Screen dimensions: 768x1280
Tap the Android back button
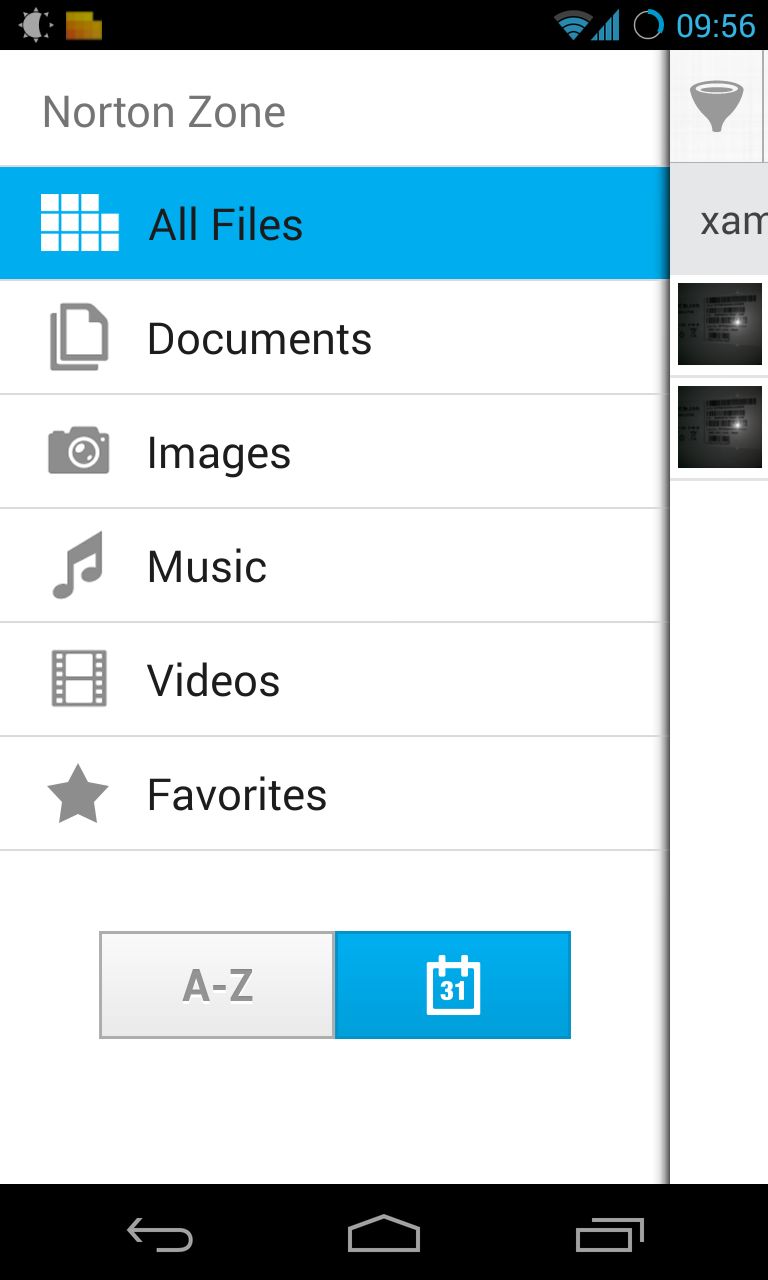click(x=159, y=1235)
